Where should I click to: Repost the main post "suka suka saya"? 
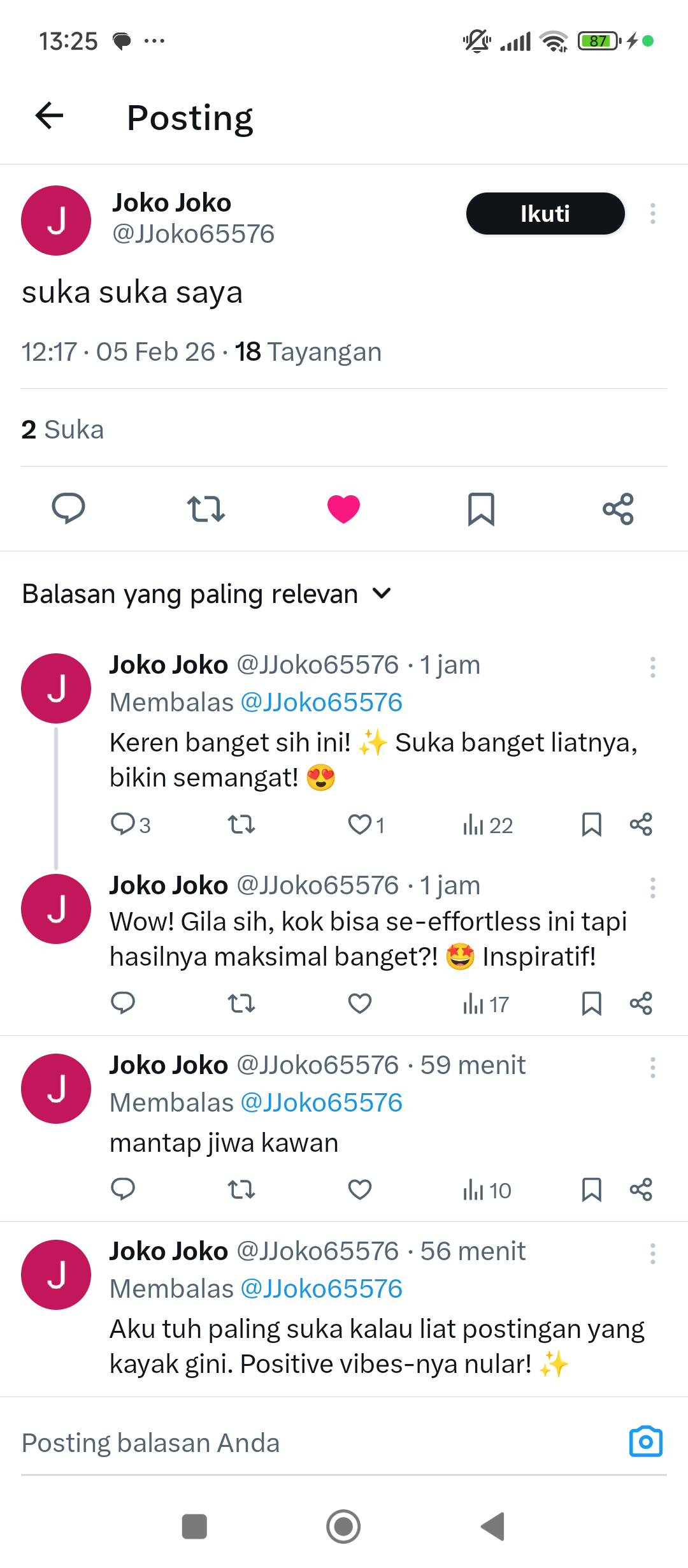[x=206, y=509]
